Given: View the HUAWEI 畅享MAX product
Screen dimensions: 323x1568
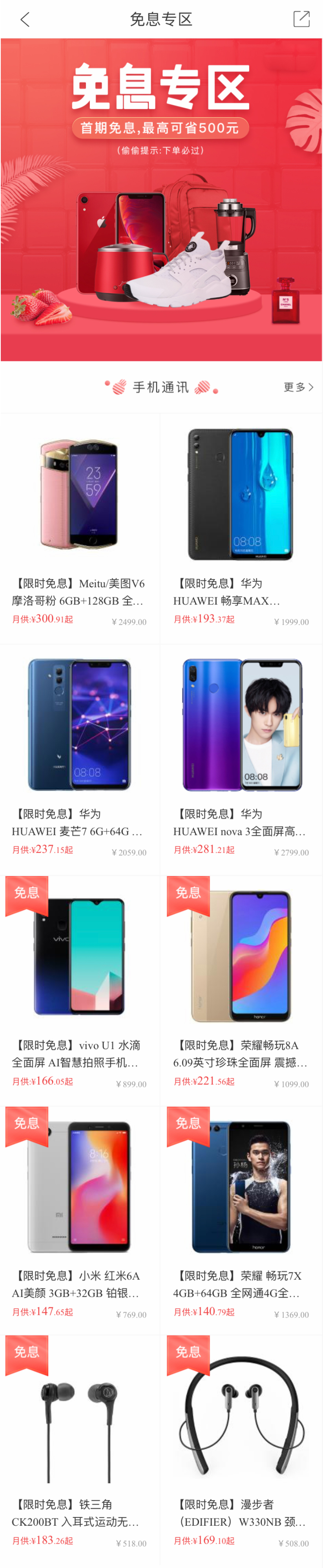Looking at the screenshot, I should click(x=241, y=523).
